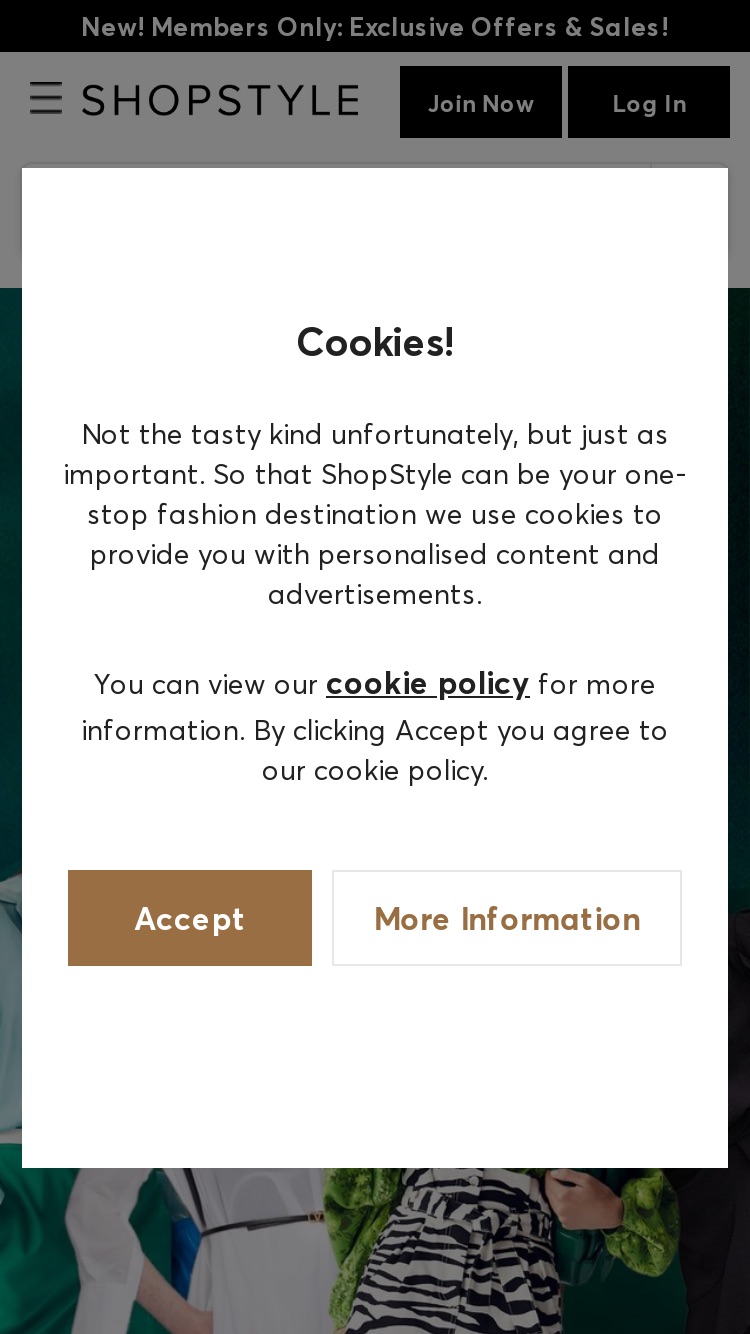Accept the cookie policy
The width and height of the screenshot is (750, 1334).
(x=190, y=918)
